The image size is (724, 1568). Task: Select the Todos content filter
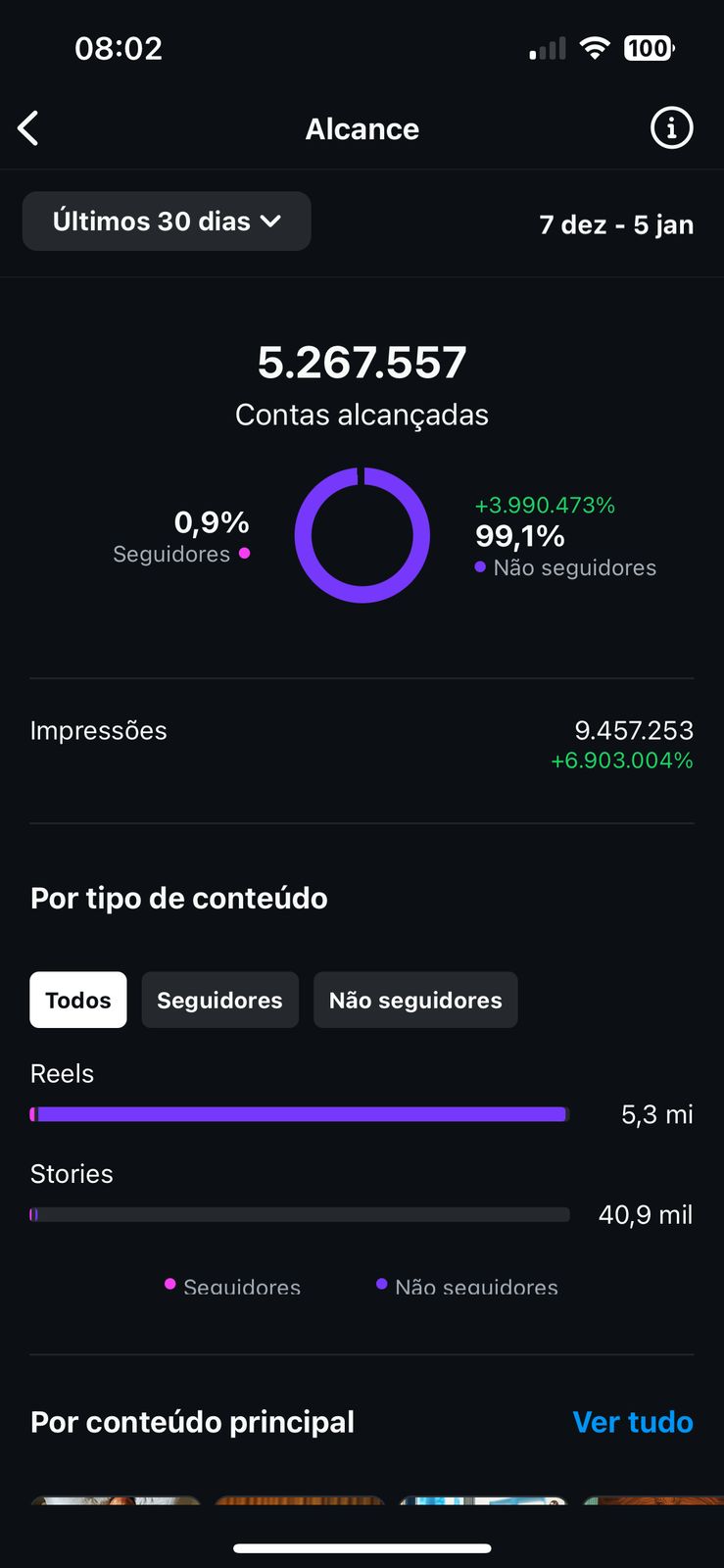[x=78, y=1000]
